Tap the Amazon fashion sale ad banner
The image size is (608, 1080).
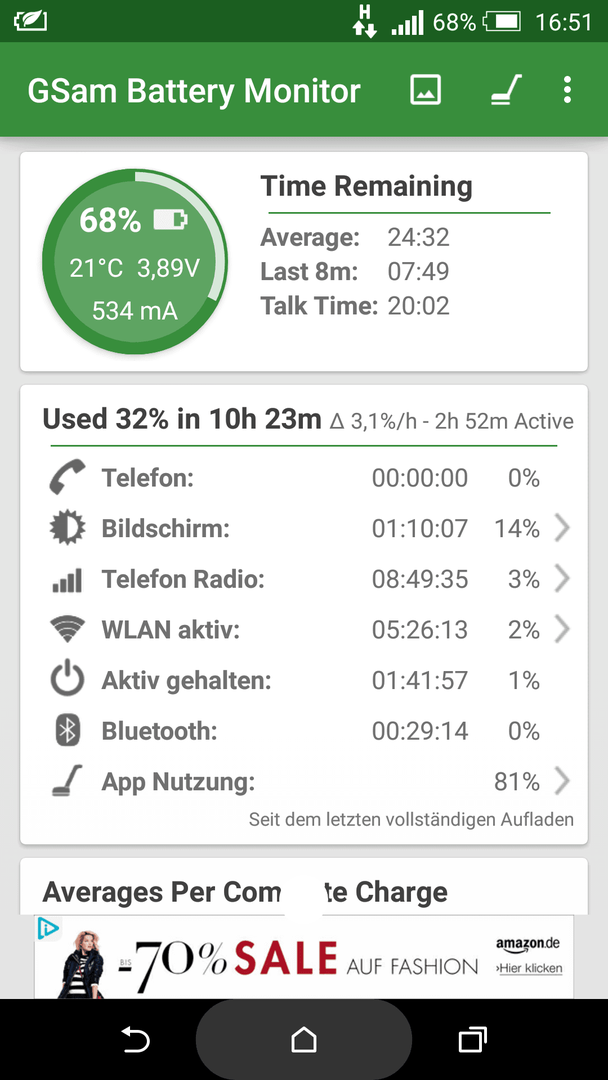coord(304,957)
